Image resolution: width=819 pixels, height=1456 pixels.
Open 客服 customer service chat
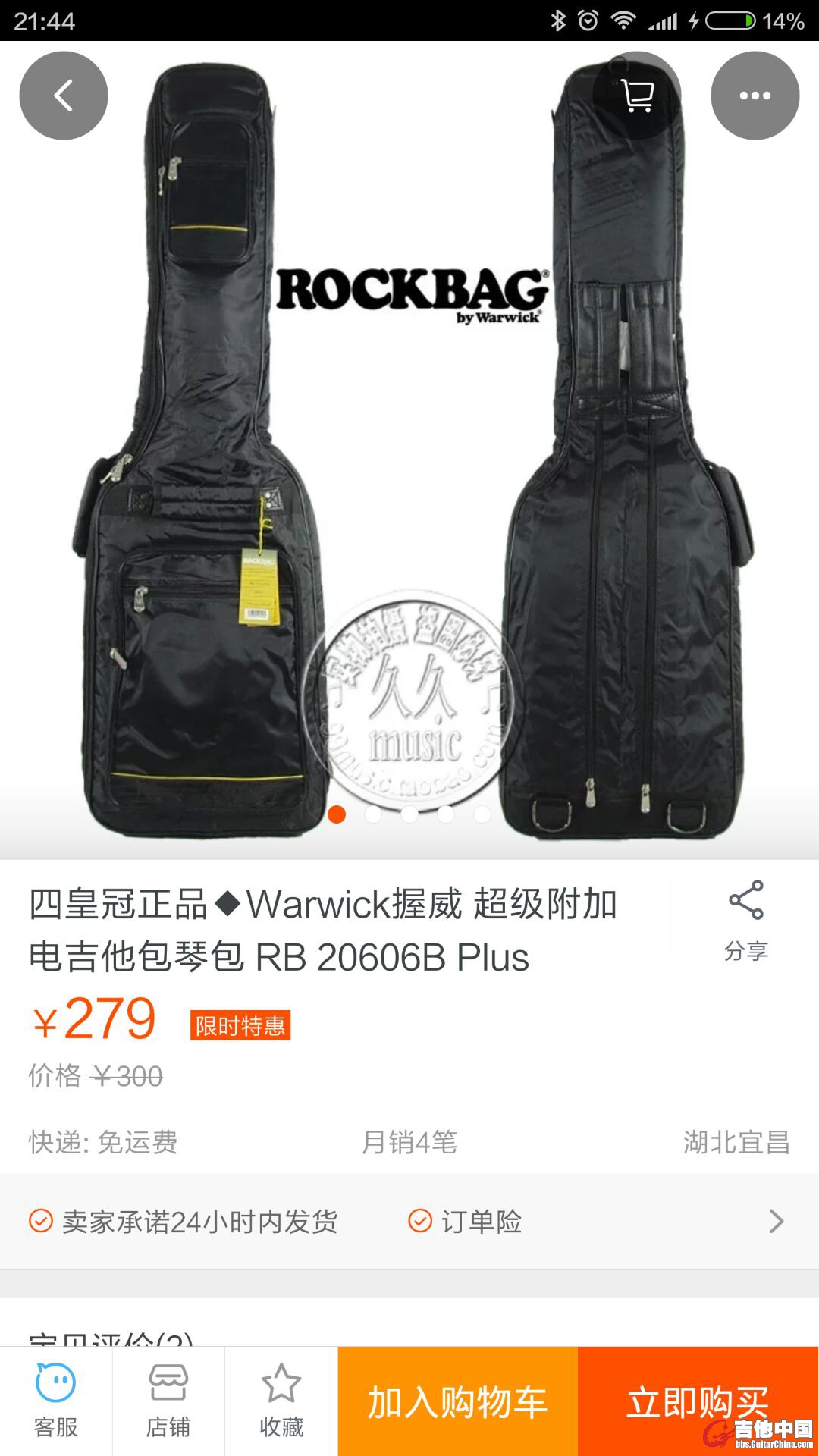(x=56, y=1401)
